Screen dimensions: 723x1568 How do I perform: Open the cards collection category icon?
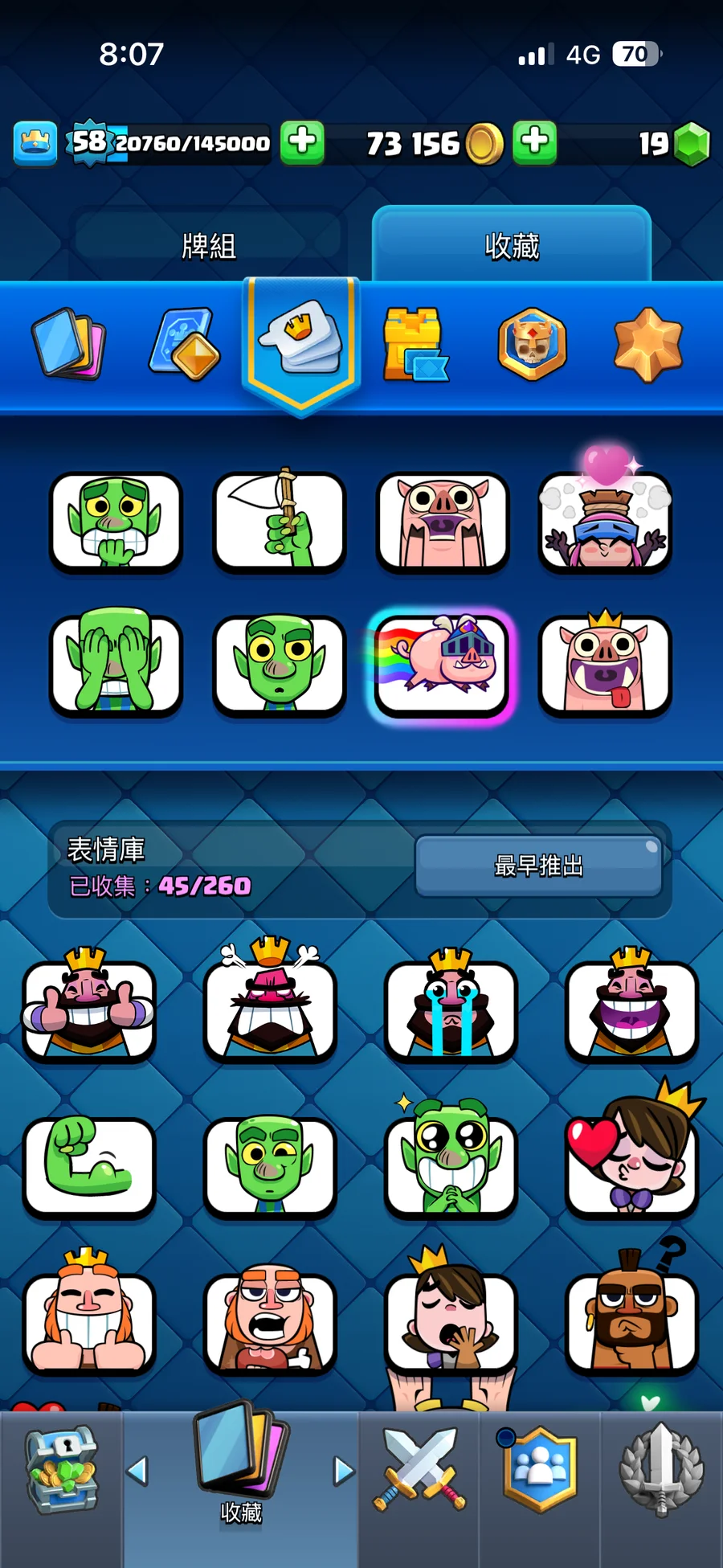pos(69,343)
